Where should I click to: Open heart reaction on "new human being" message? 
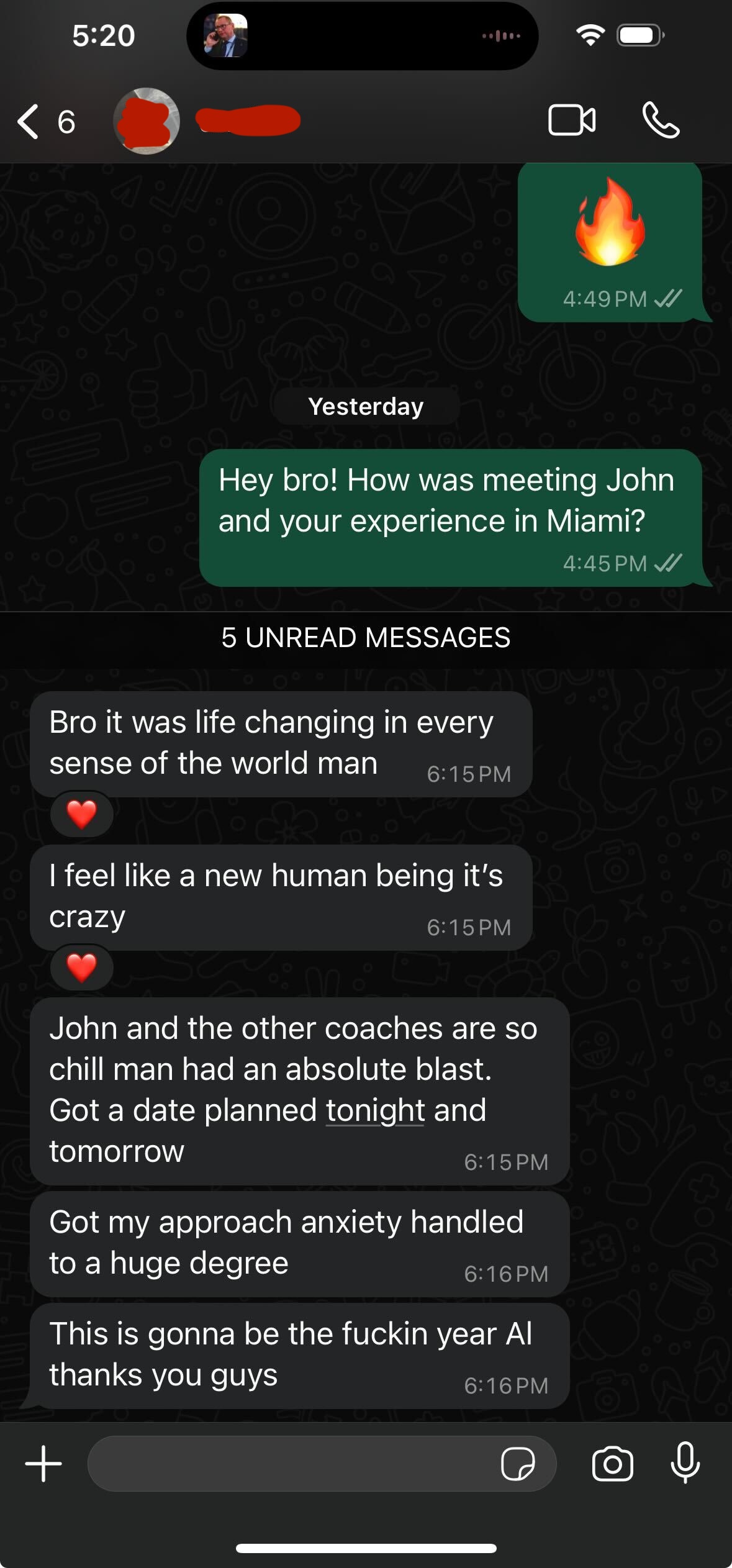pyautogui.click(x=82, y=968)
